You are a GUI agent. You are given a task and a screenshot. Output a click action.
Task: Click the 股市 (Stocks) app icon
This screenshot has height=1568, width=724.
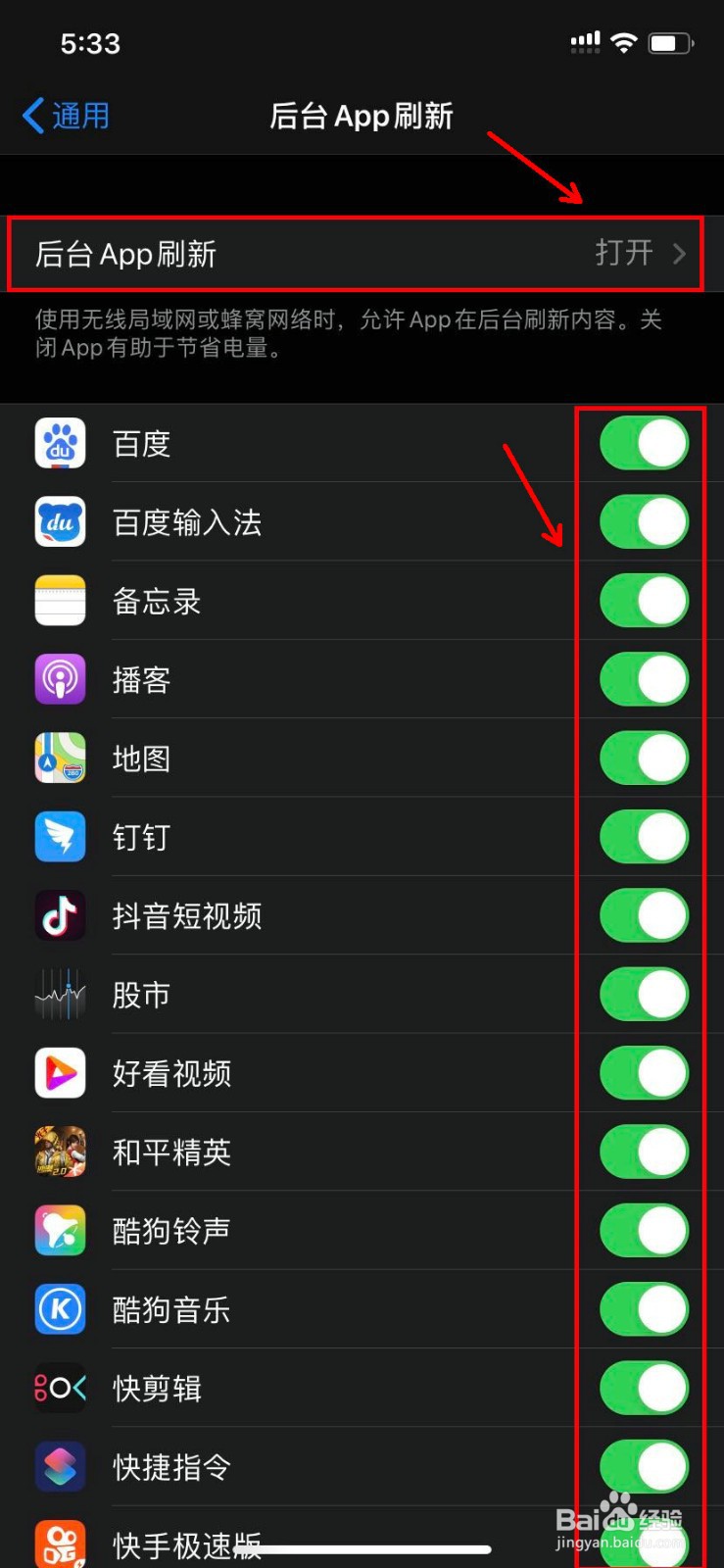tap(60, 994)
